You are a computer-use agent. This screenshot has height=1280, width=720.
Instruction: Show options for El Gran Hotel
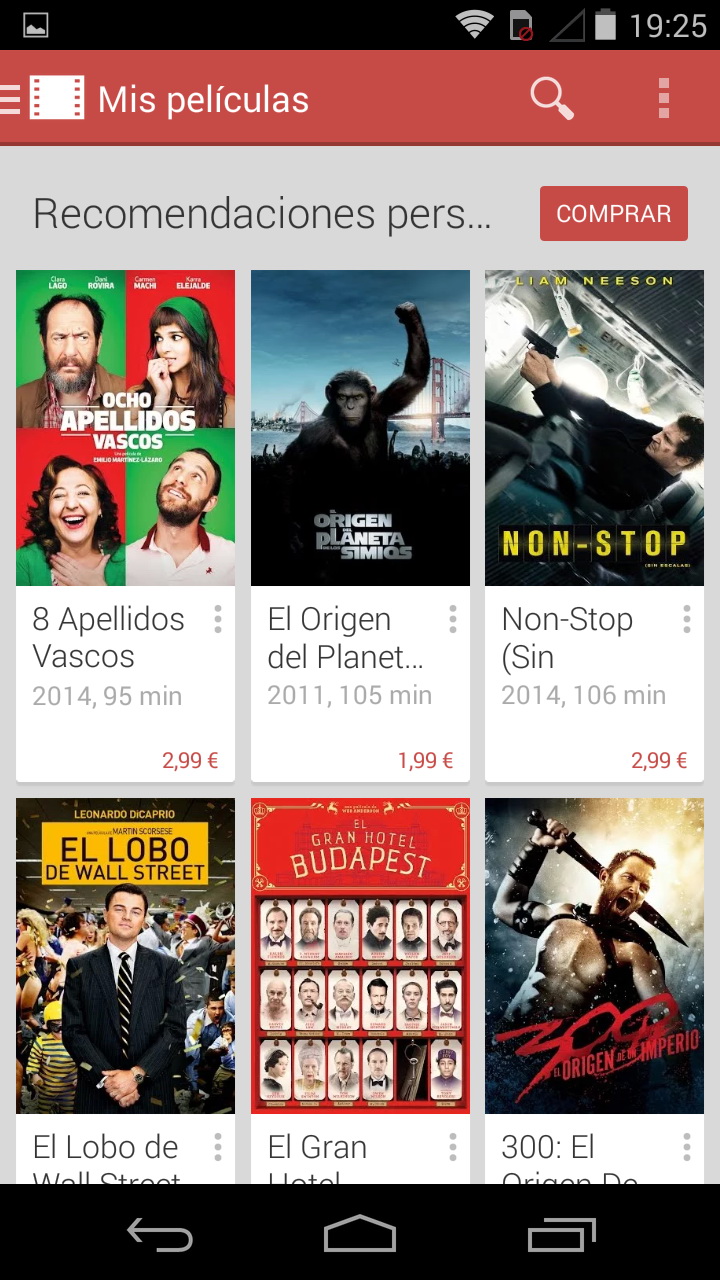click(452, 1147)
